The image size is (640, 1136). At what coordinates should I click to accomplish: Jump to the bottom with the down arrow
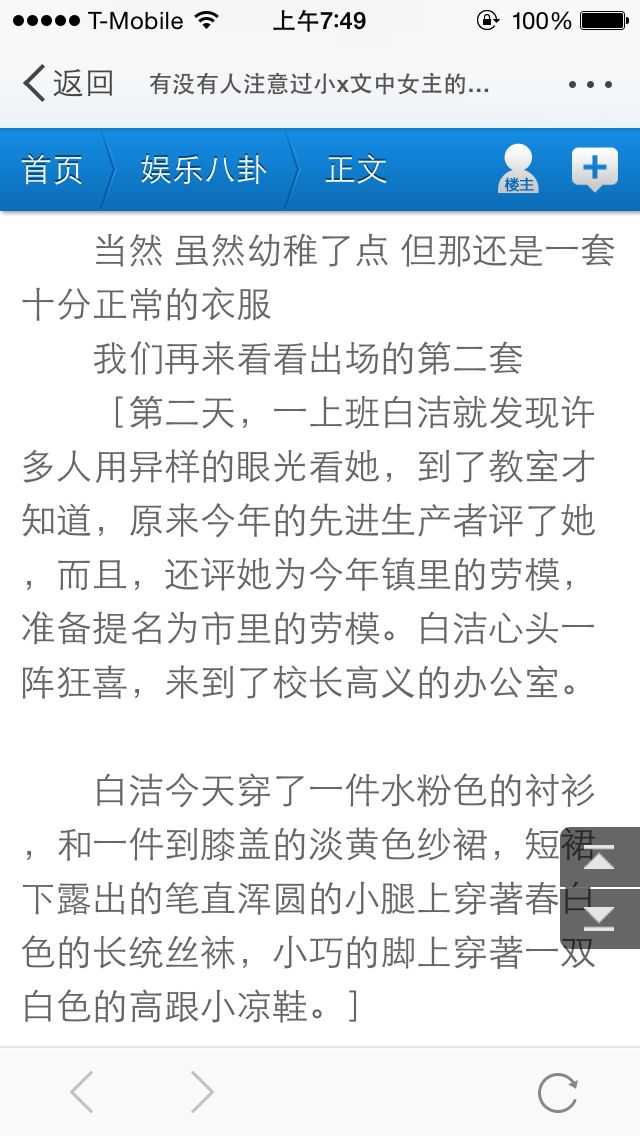(600, 919)
